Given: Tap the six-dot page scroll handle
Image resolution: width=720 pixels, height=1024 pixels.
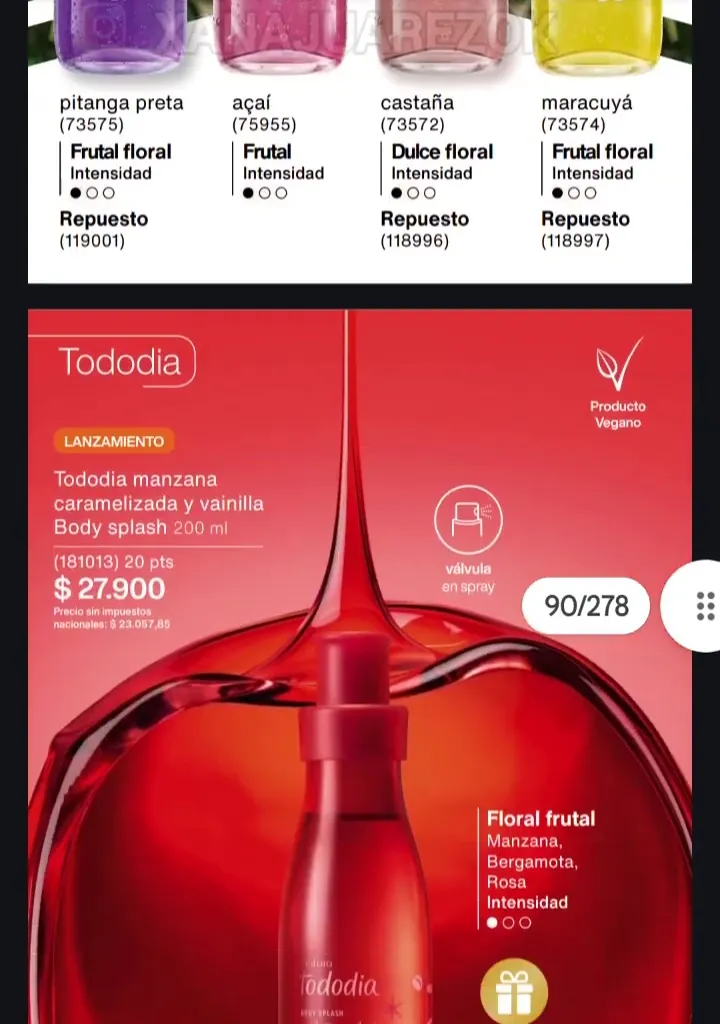Looking at the screenshot, I should point(704,606).
